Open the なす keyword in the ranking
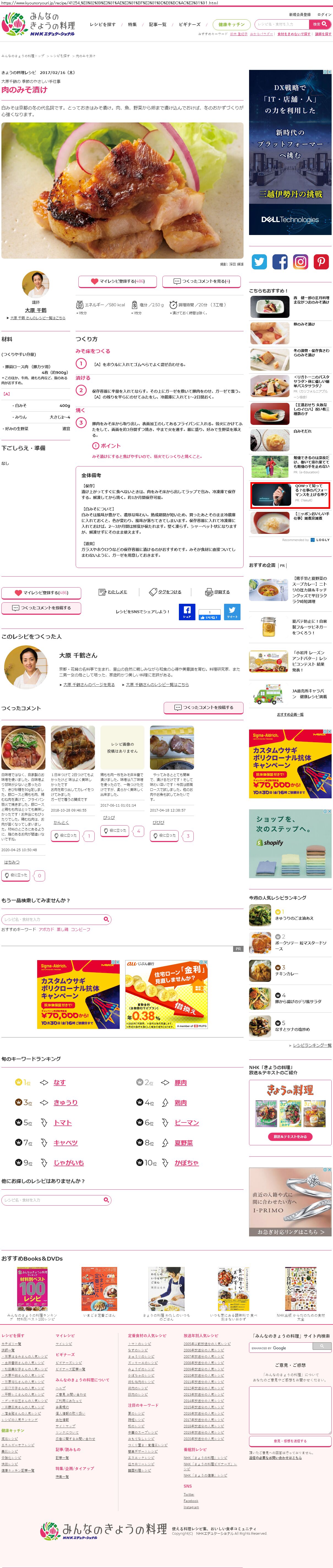This screenshot has width=333, height=1568. 59,1083
